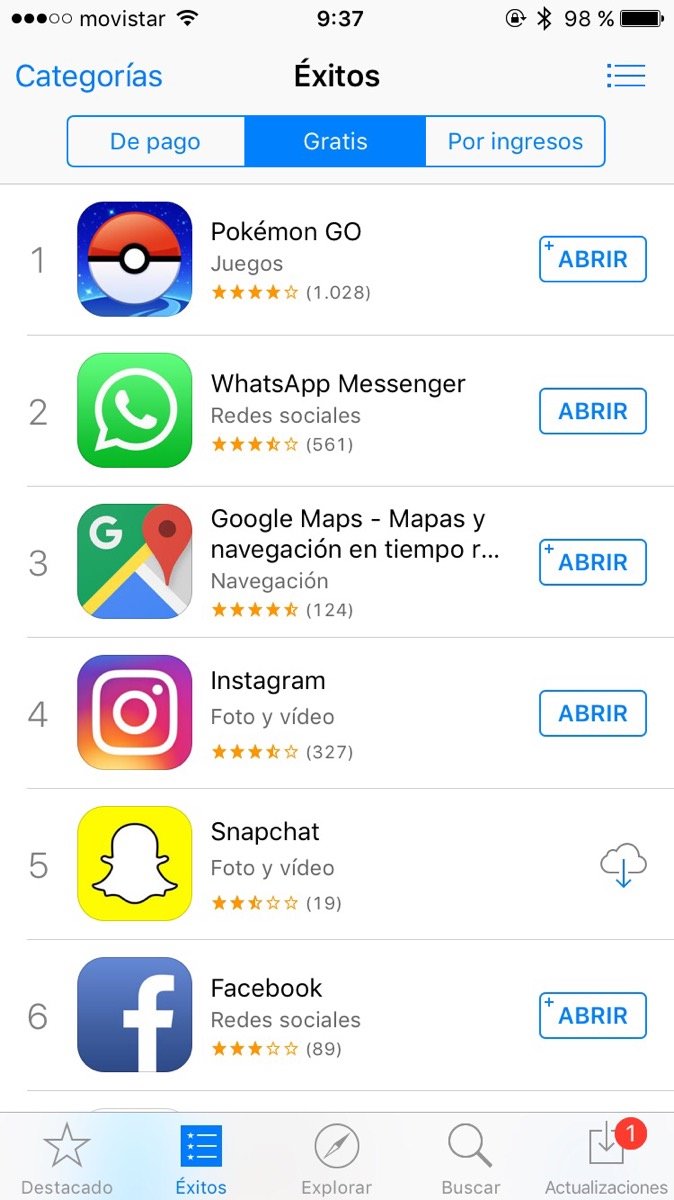Select the Gratis segment
Screen dimensions: 674x1200
pyautogui.click(x=335, y=141)
